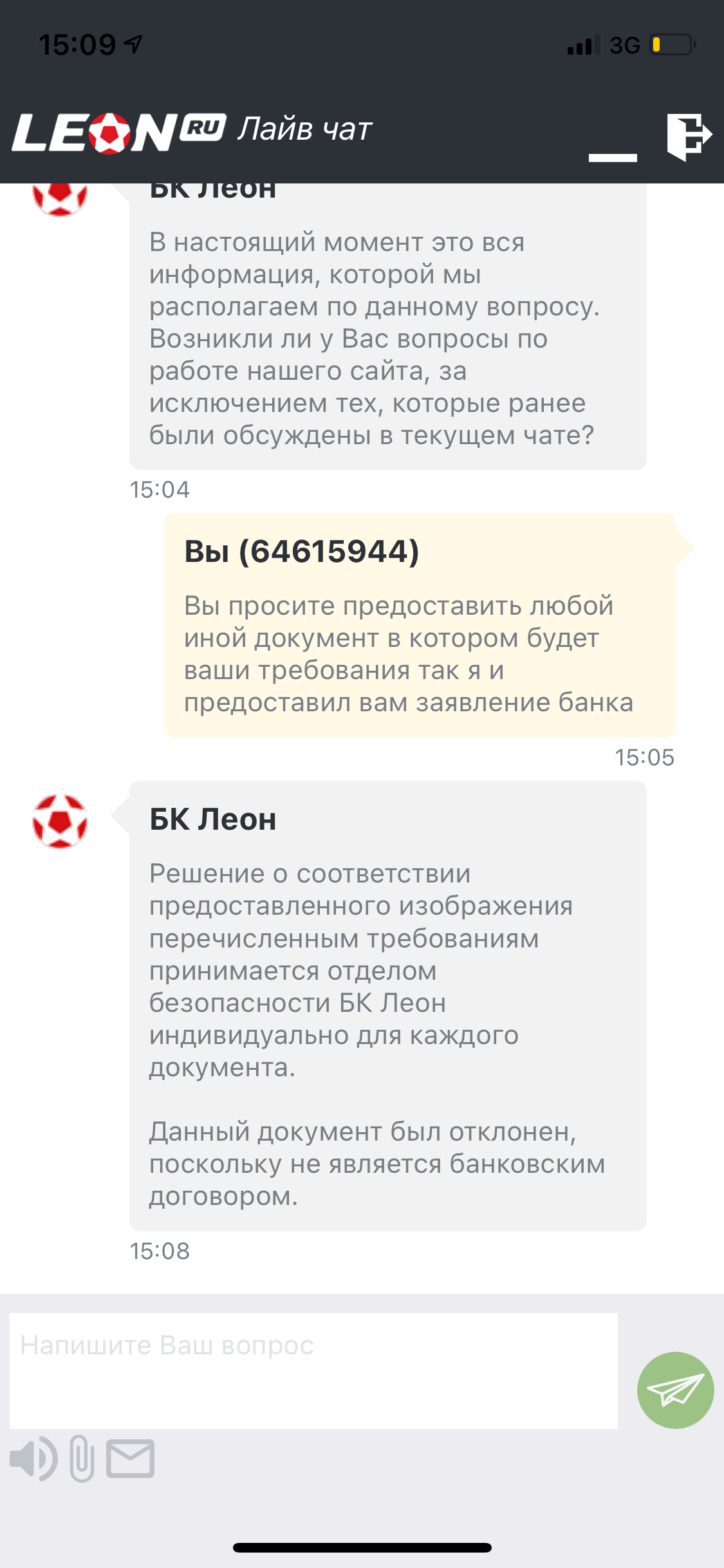Send the message with the paper plane button
The width and height of the screenshot is (724, 1568).
674,1390
